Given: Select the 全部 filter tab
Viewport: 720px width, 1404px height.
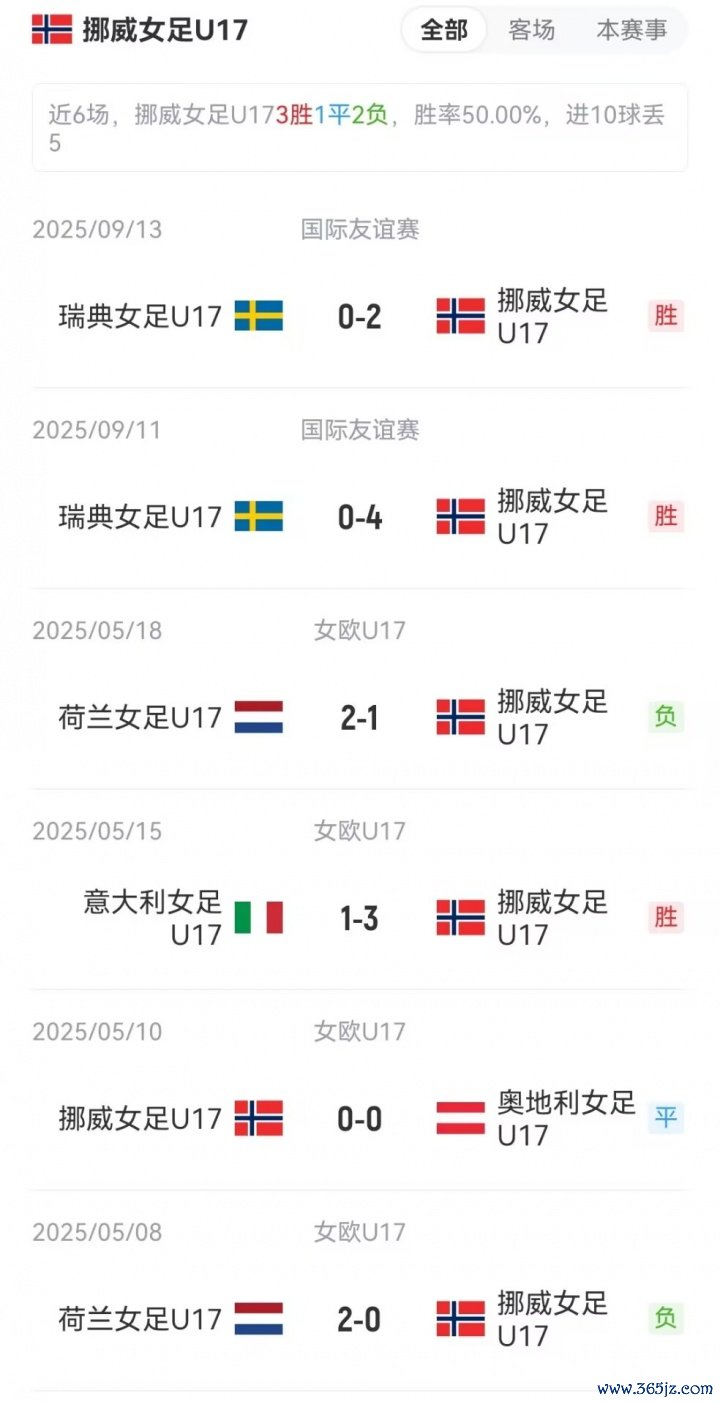Looking at the screenshot, I should pos(444,31).
